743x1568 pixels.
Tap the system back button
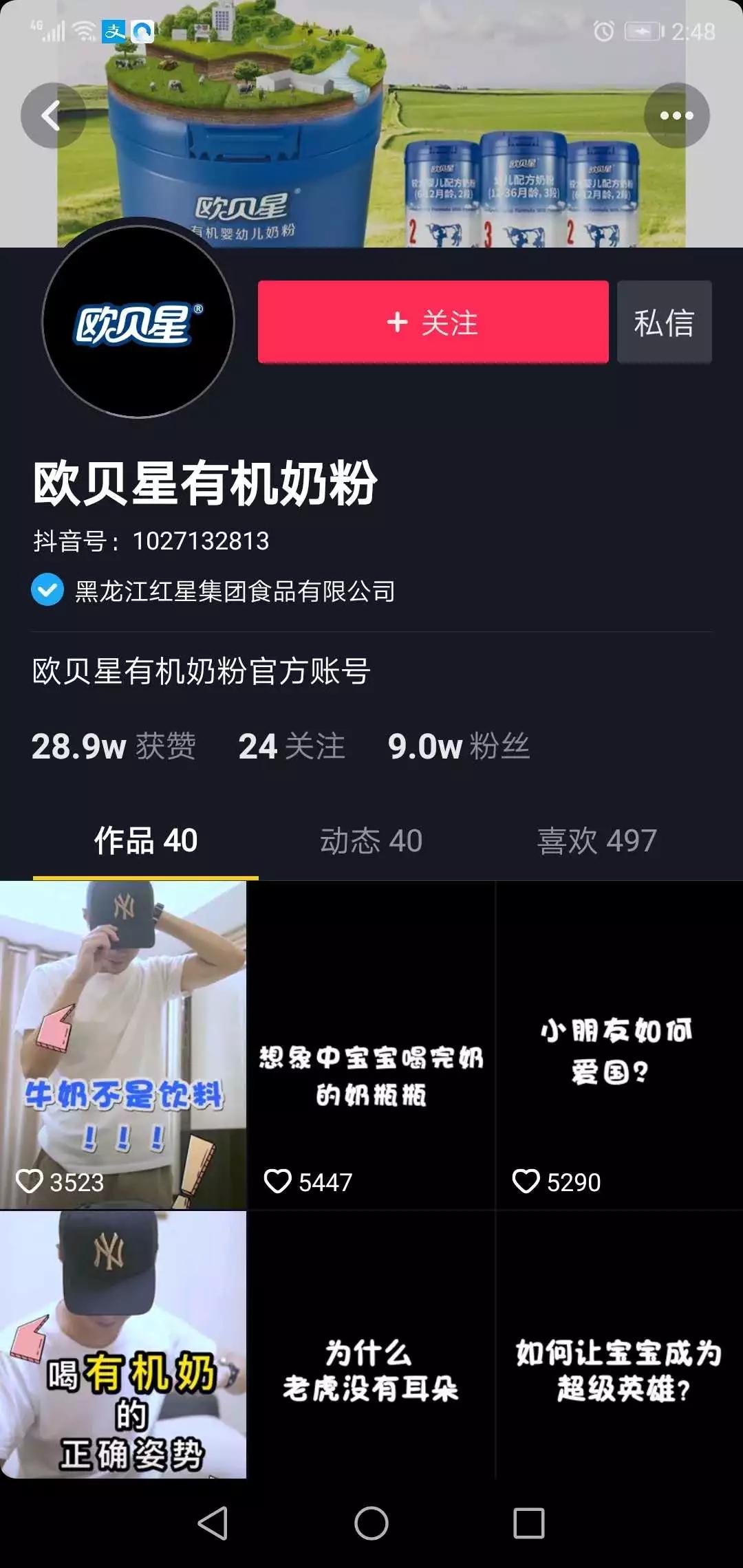(x=213, y=1523)
